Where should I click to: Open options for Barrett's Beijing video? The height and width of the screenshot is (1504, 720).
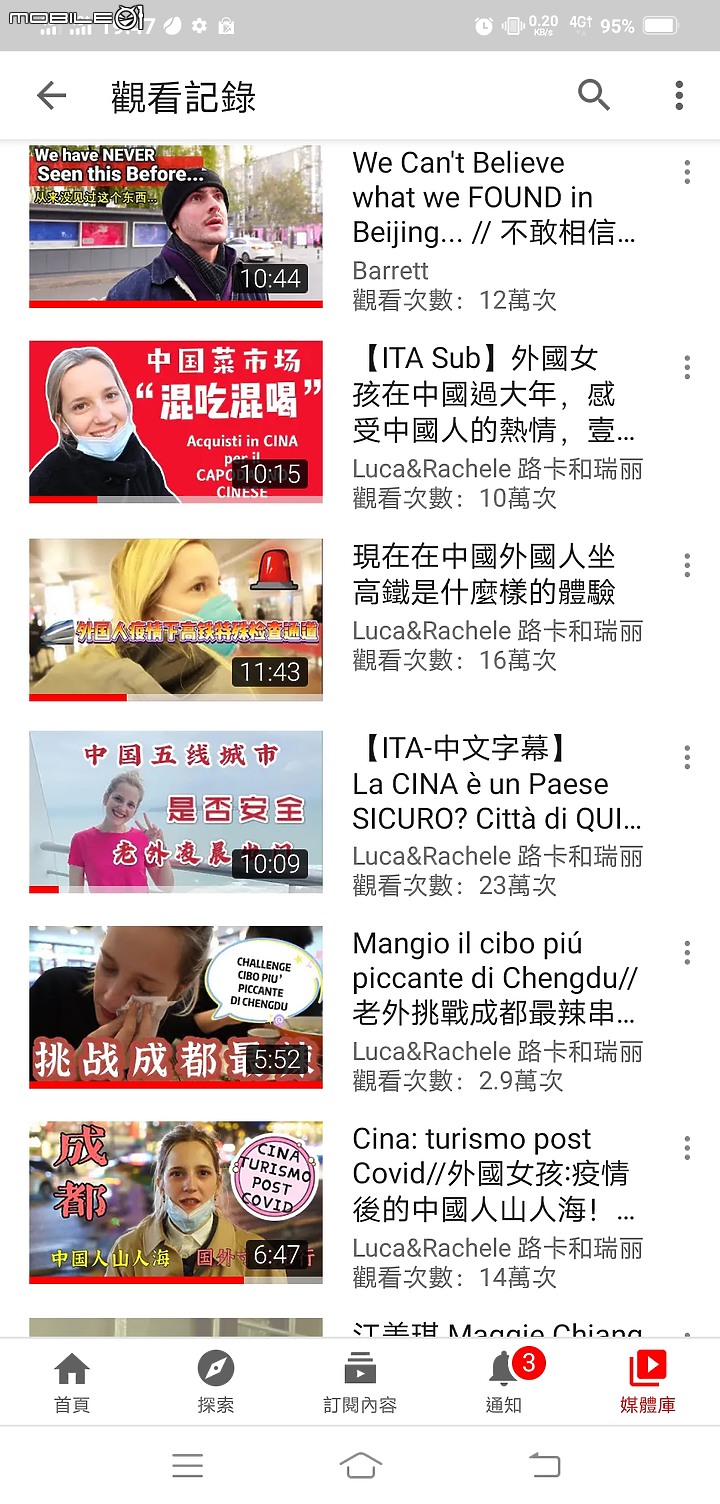(687, 171)
